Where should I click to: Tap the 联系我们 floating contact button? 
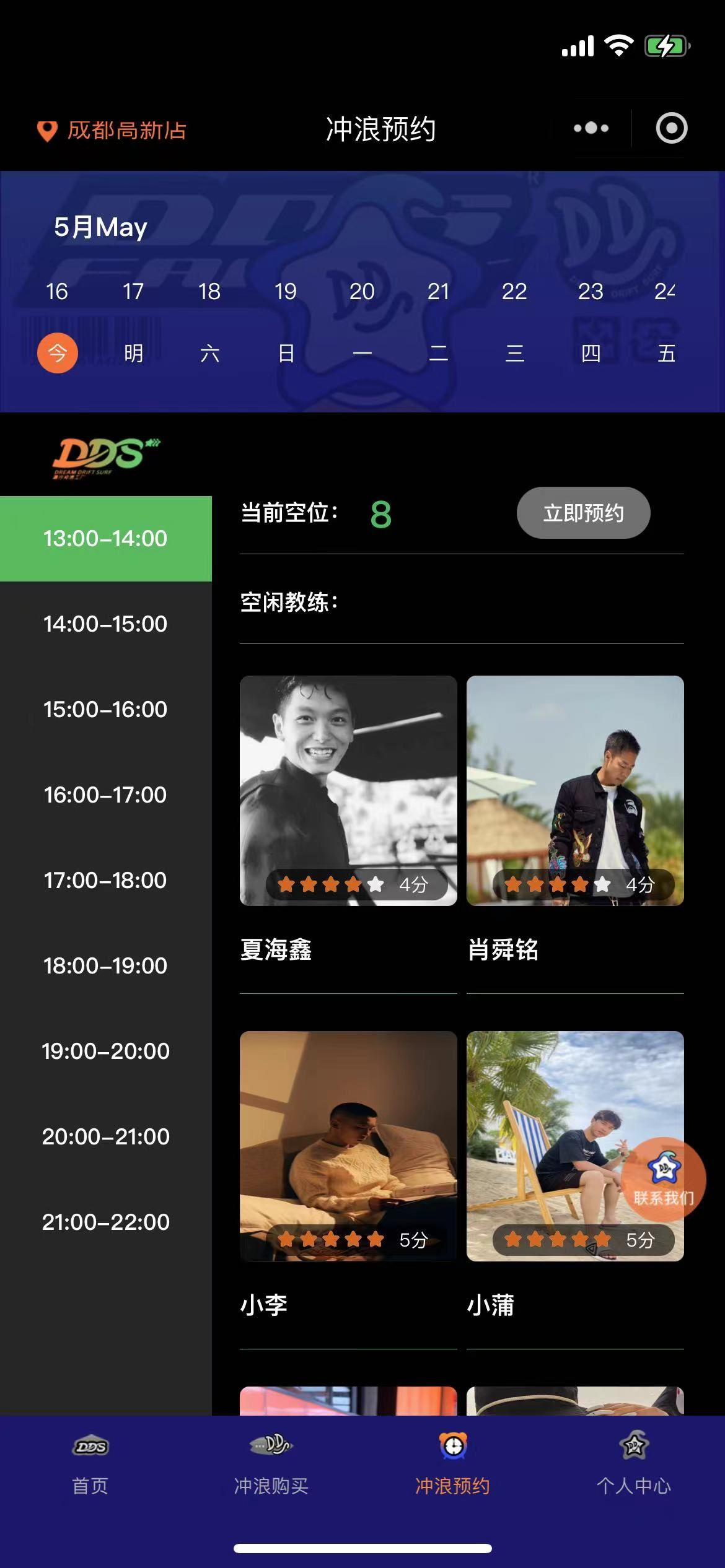[663, 1180]
